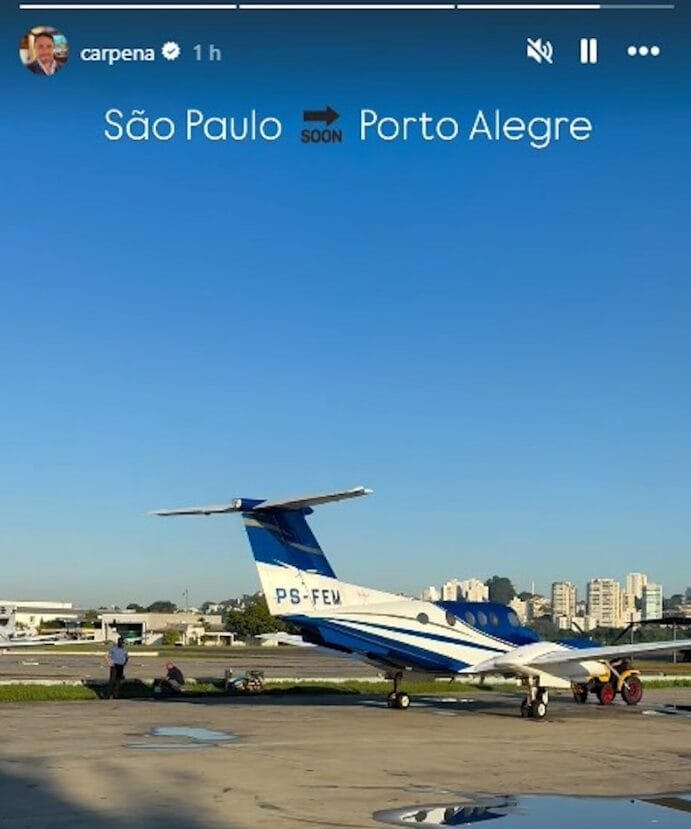Open carpena's profile via username
The image size is (691, 829).
[117, 53]
